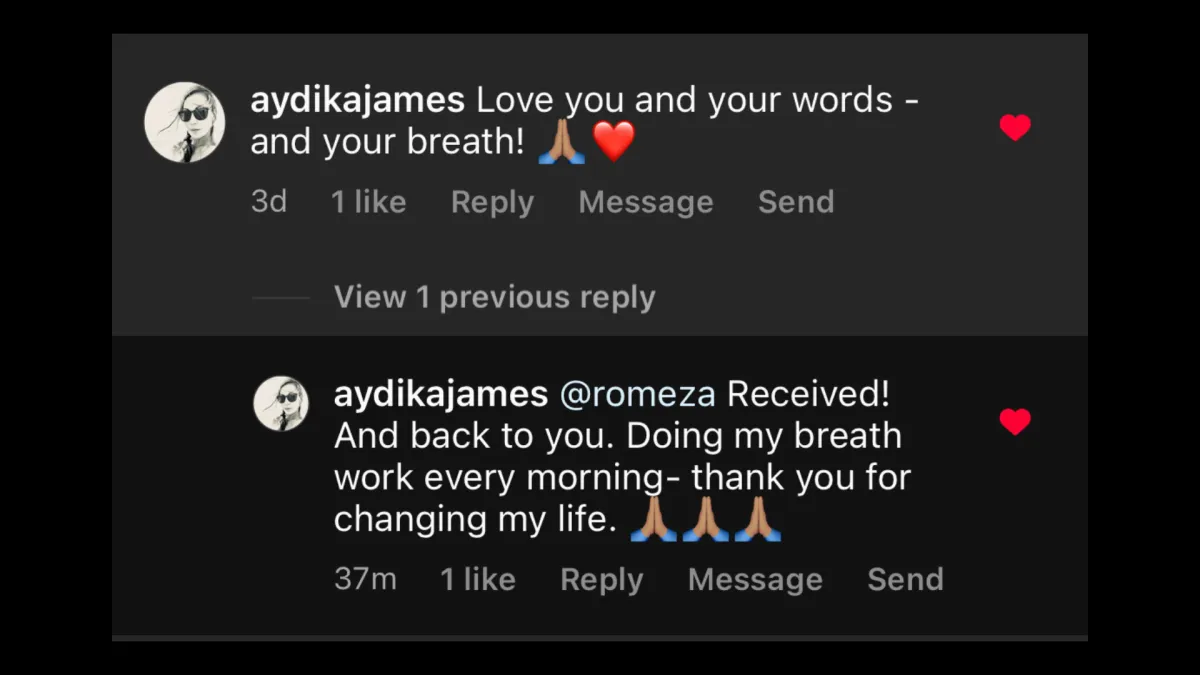Reply to the 'Love you and your words' comment
Image resolution: width=1200 pixels, height=675 pixels.
click(492, 202)
